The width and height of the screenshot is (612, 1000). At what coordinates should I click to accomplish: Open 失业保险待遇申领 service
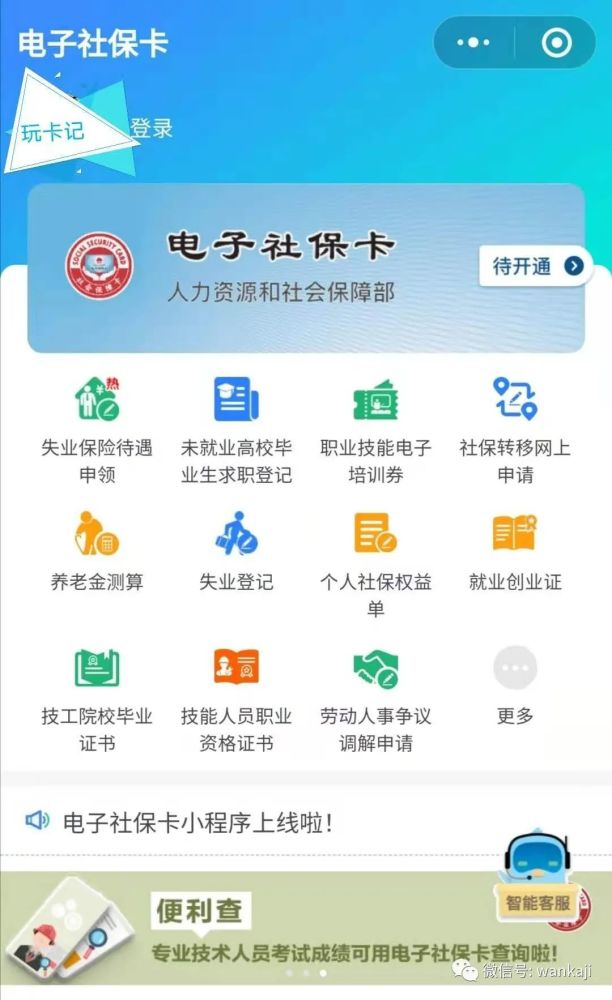click(97, 430)
